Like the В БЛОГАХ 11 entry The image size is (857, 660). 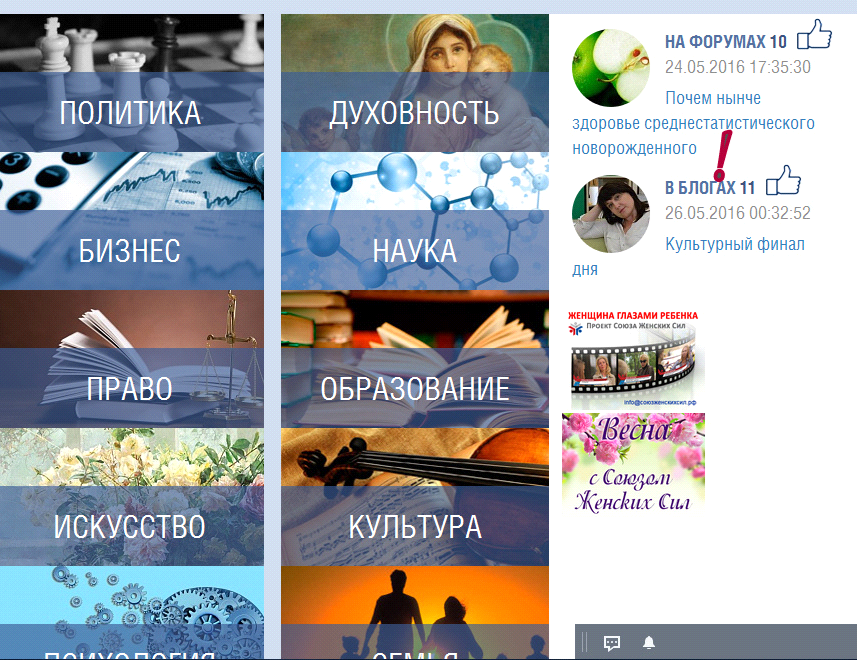[783, 182]
